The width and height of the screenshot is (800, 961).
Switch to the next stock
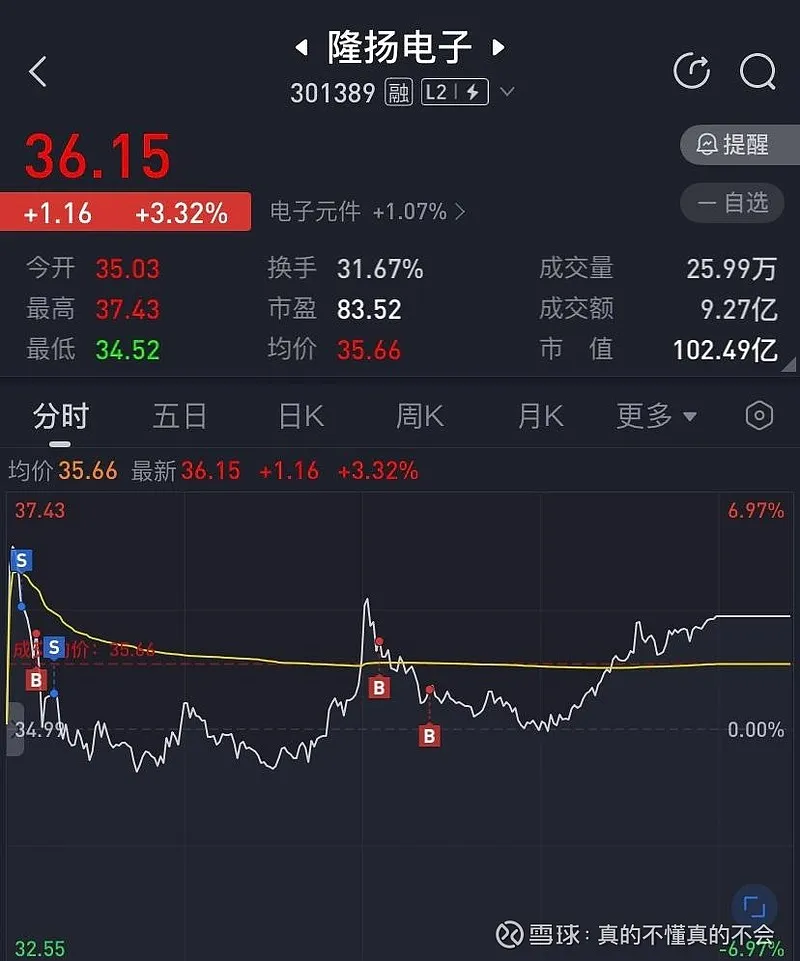[x=498, y=47]
